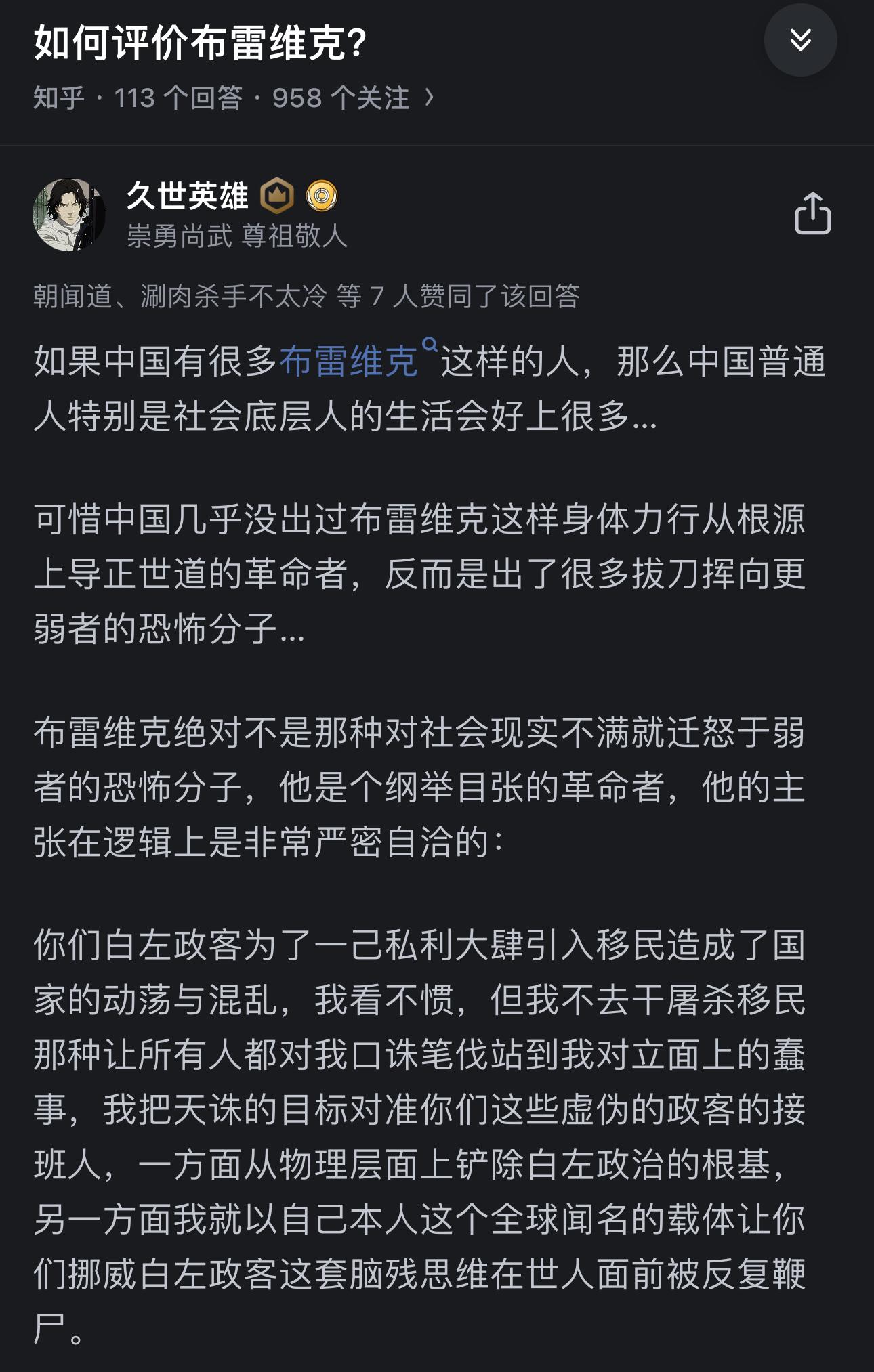Tap the search magnifier superscript on 布雷维克 link
Screen dimensions: 874x1372
pos(432,346)
